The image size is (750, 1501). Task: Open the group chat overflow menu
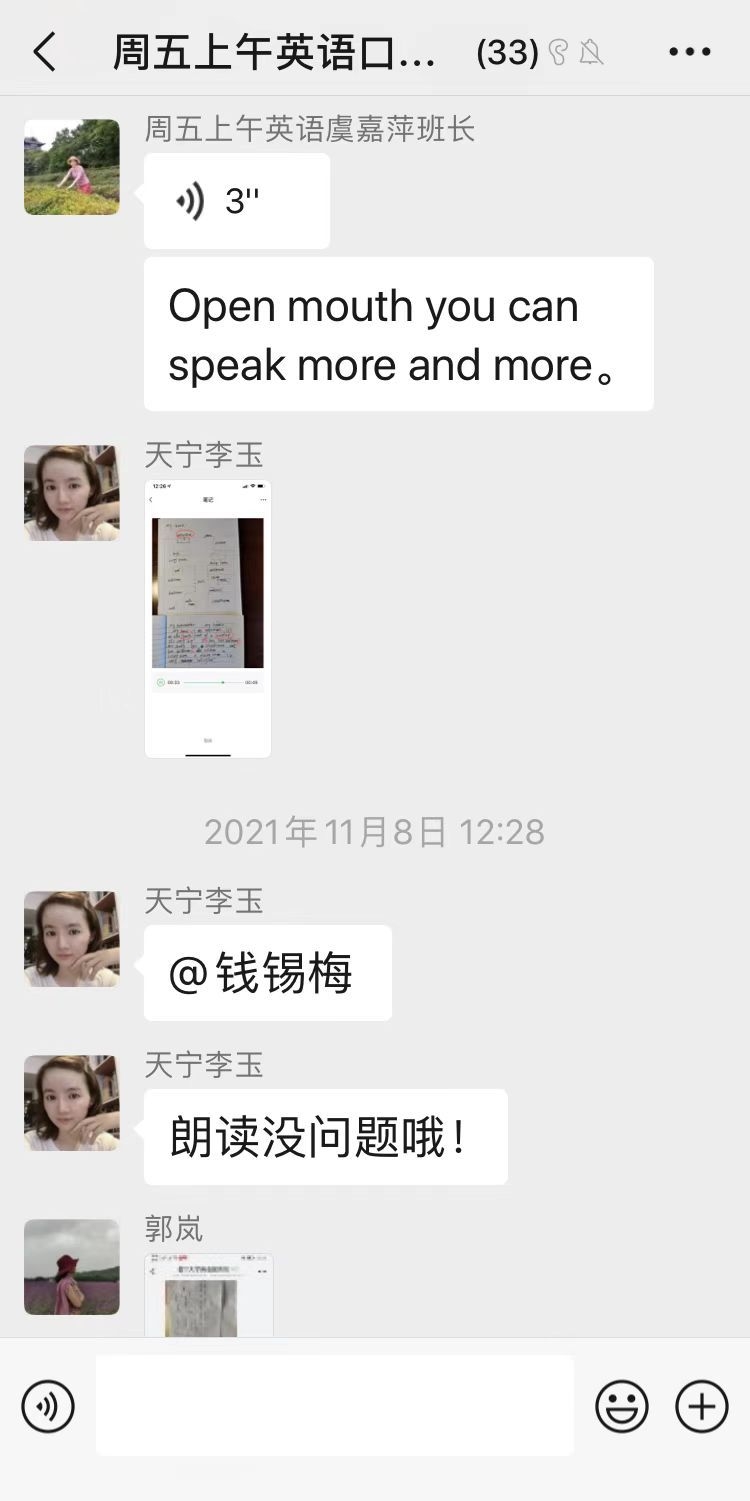(689, 52)
